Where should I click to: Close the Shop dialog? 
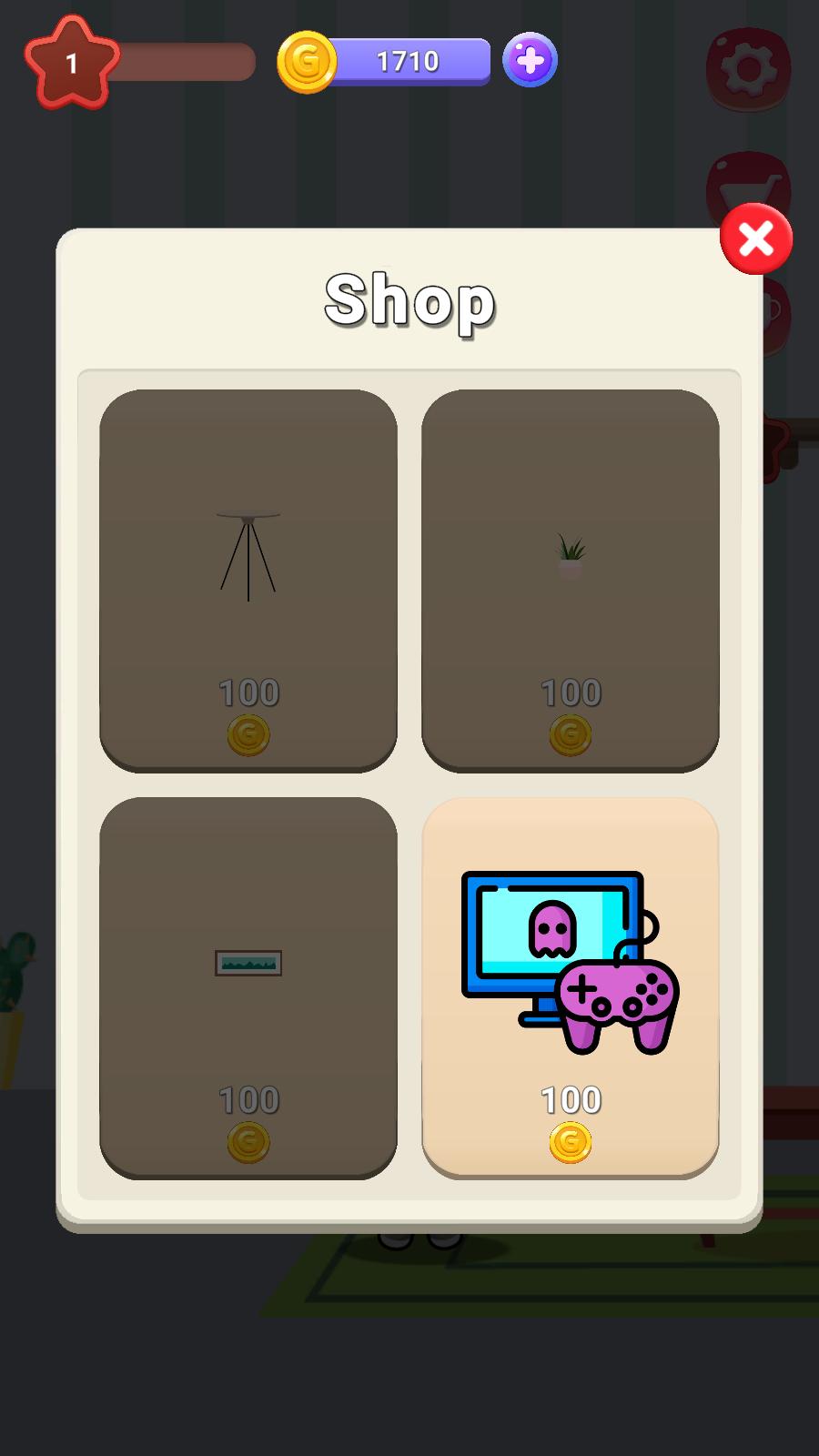pos(756,239)
